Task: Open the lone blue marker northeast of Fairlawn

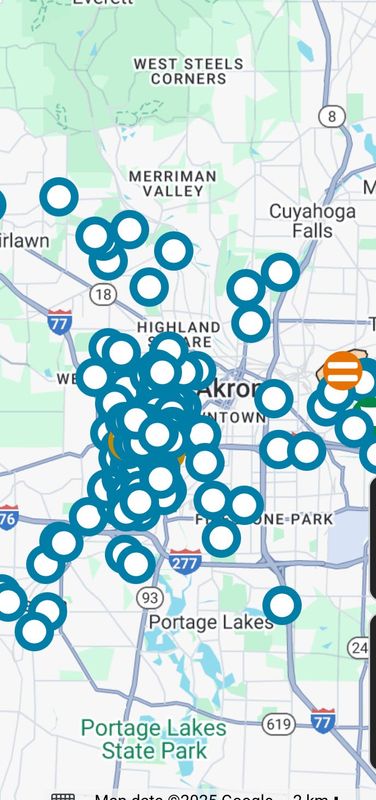Action: pyautogui.click(x=59, y=197)
